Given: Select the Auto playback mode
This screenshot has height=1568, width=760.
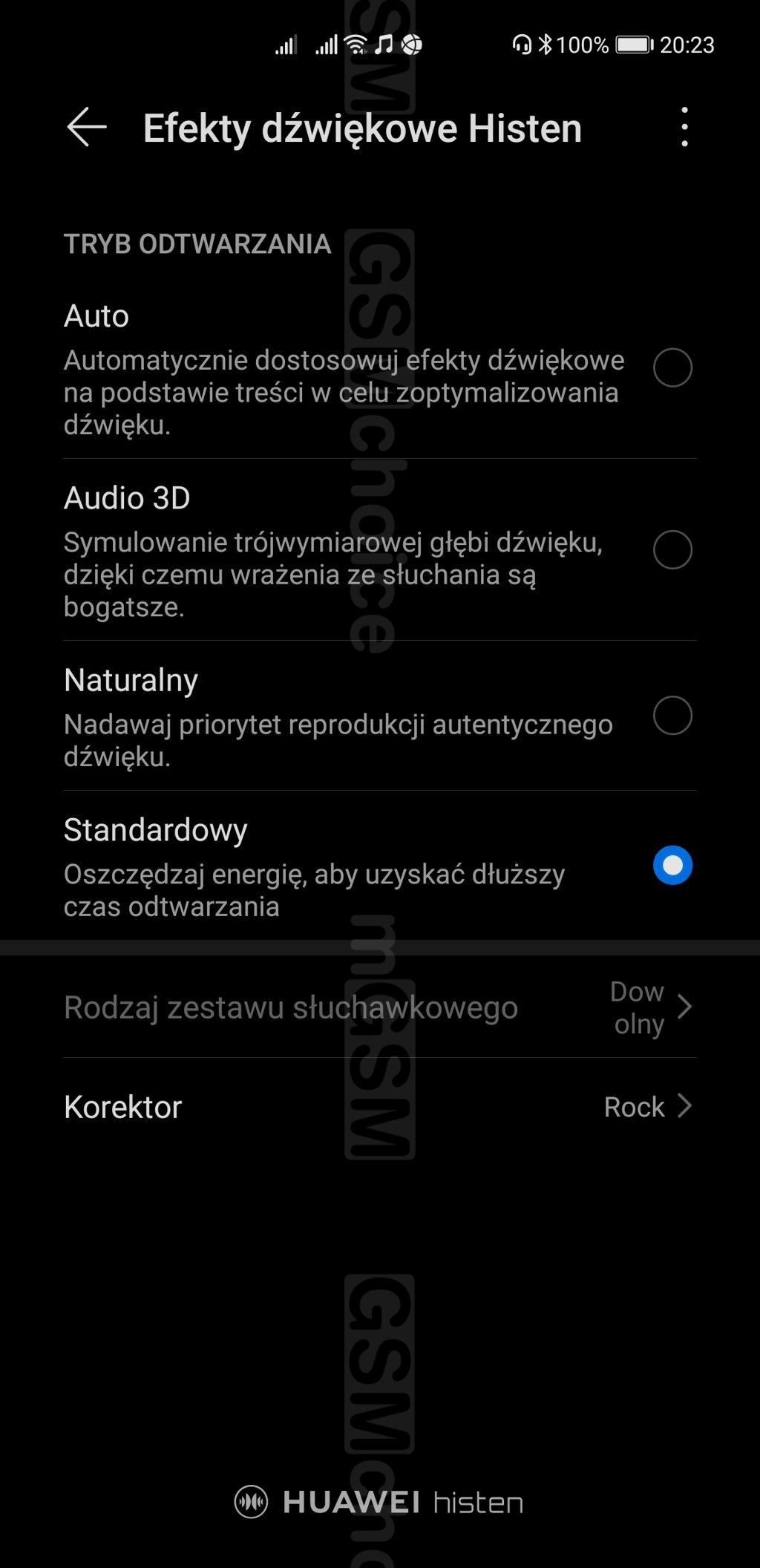Looking at the screenshot, I should coord(672,367).
